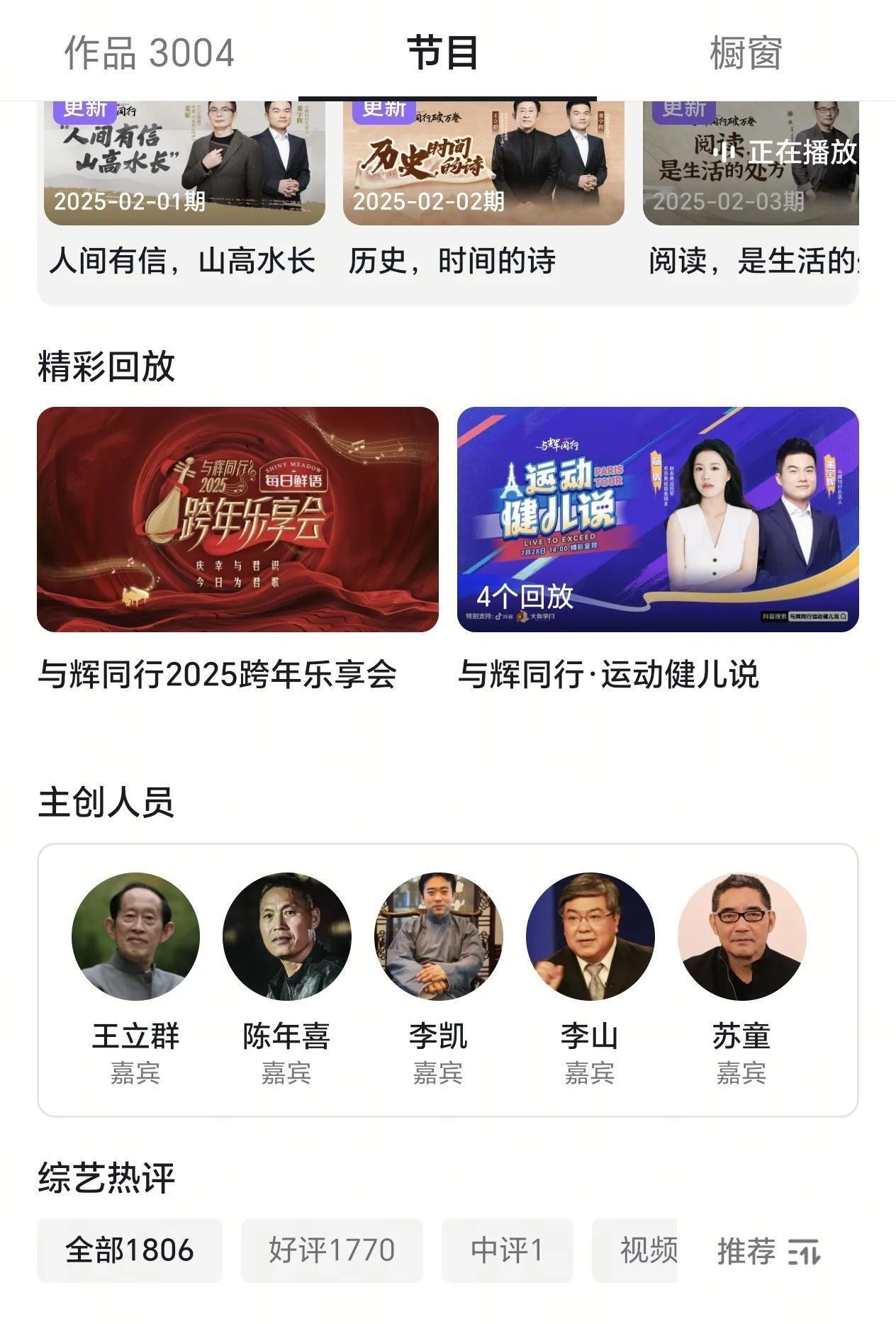Select guest 李凯 in 主创人员
Viewport: 896px width, 1324px height.
pyautogui.click(x=438, y=936)
